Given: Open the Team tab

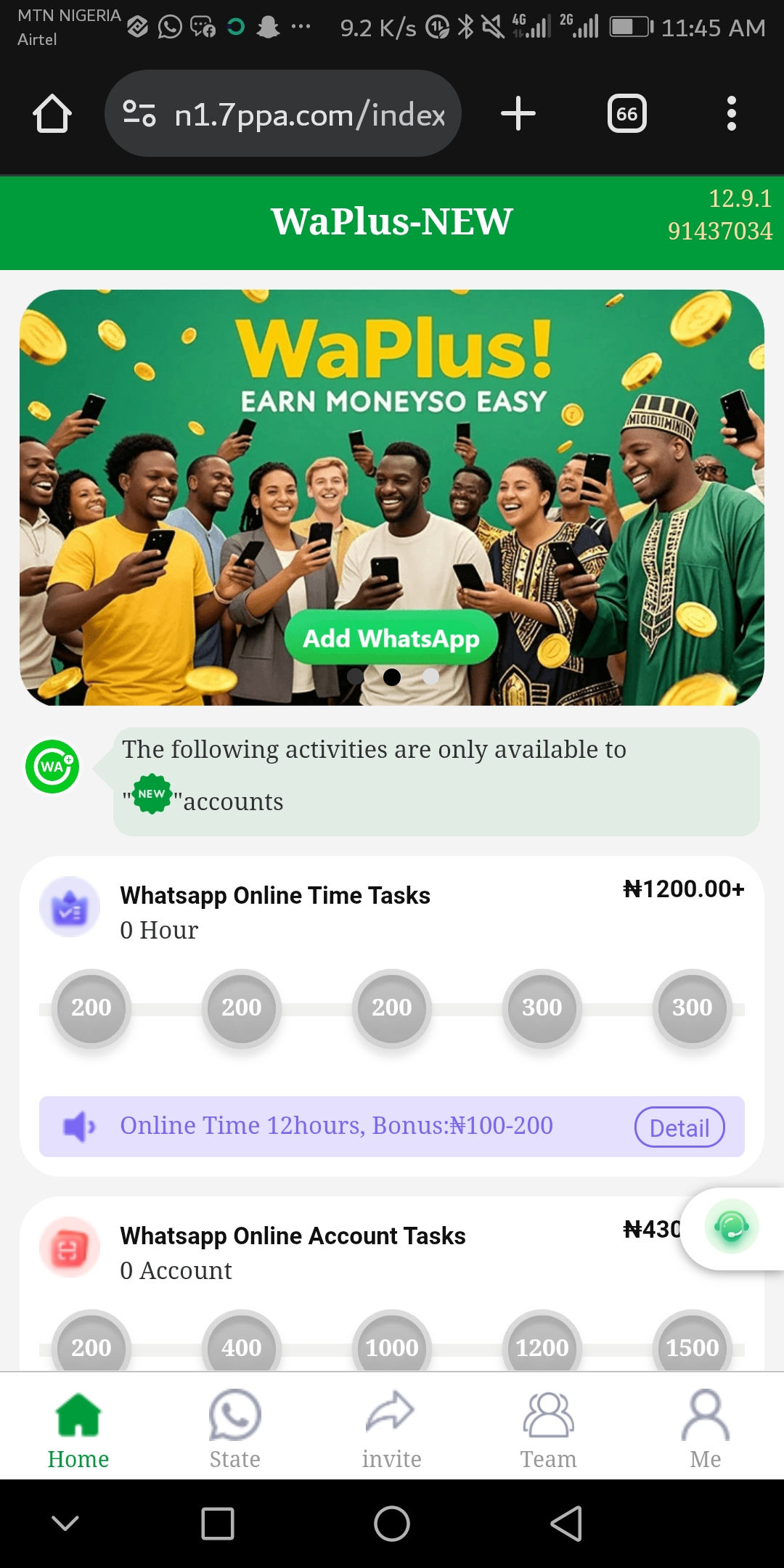Looking at the screenshot, I should click(x=548, y=1429).
